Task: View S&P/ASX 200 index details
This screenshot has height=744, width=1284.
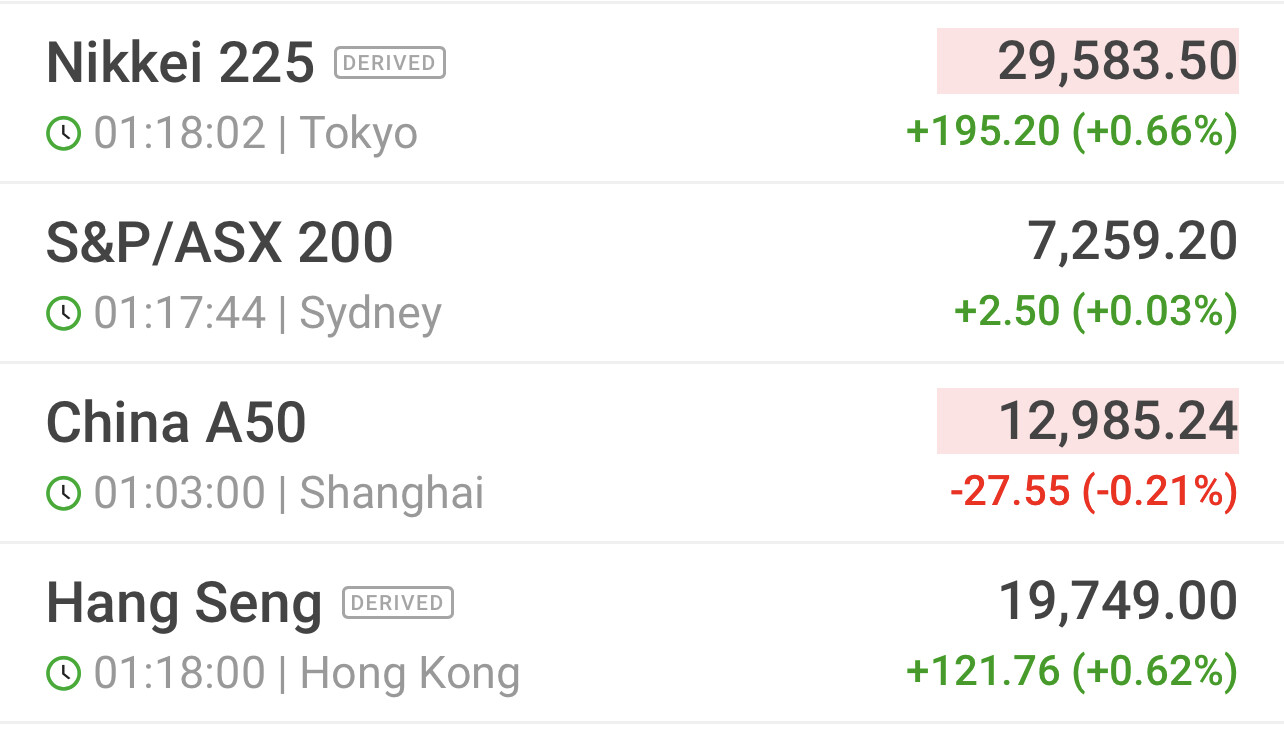Action: click(220, 243)
